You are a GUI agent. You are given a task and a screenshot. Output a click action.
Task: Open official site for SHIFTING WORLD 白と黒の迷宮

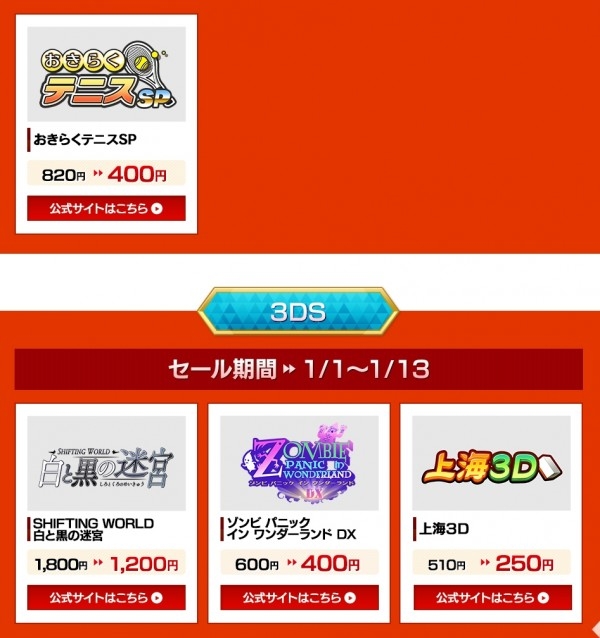click(106, 598)
